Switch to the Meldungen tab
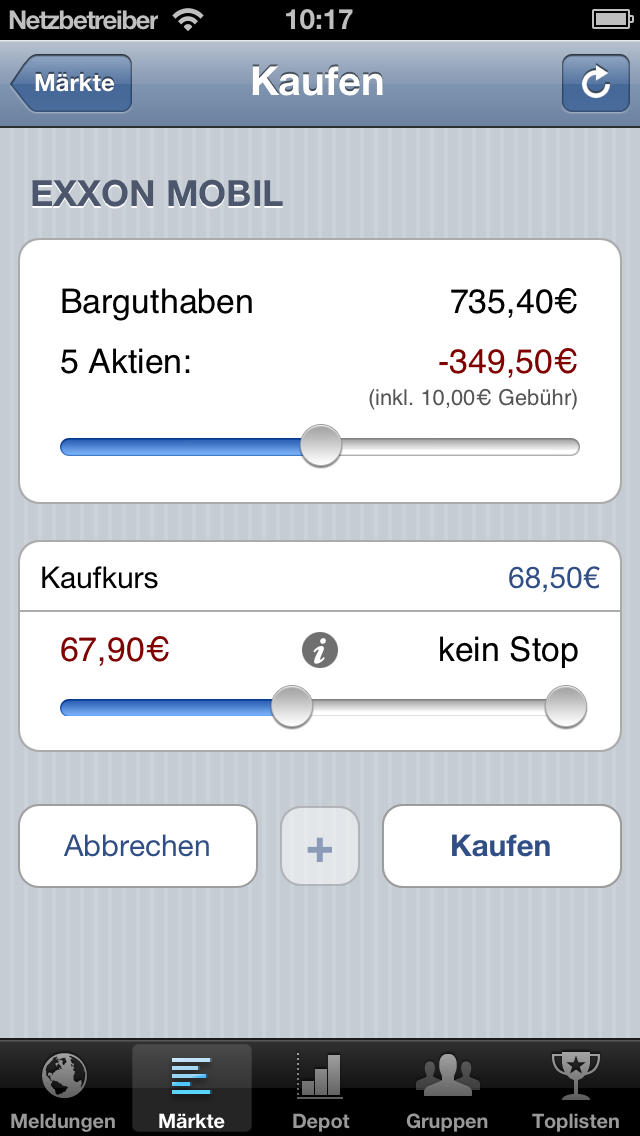Screen dimensions: 640x1136 pos(63,1089)
